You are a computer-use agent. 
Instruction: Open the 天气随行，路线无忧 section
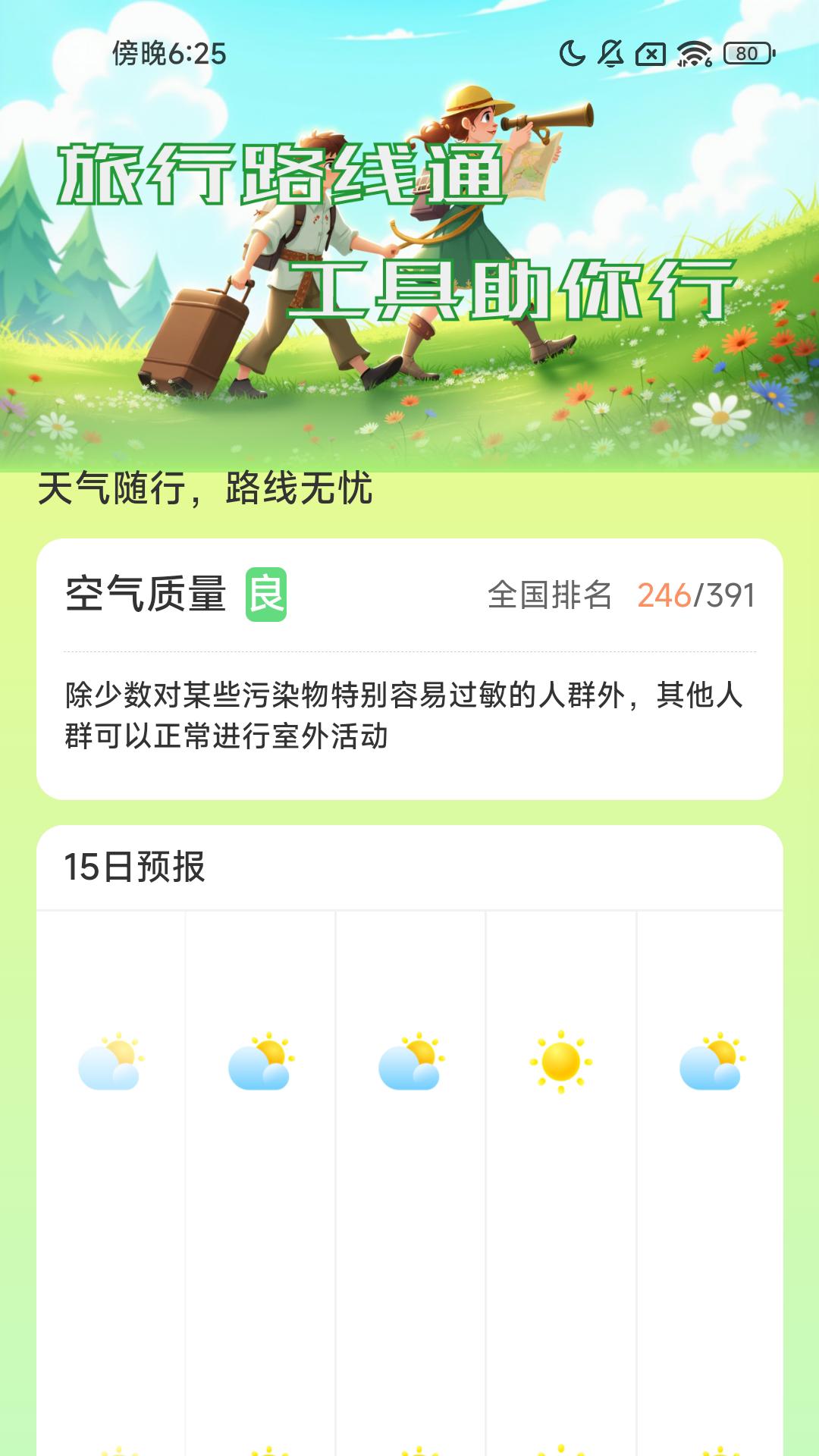(x=206, y=490)
